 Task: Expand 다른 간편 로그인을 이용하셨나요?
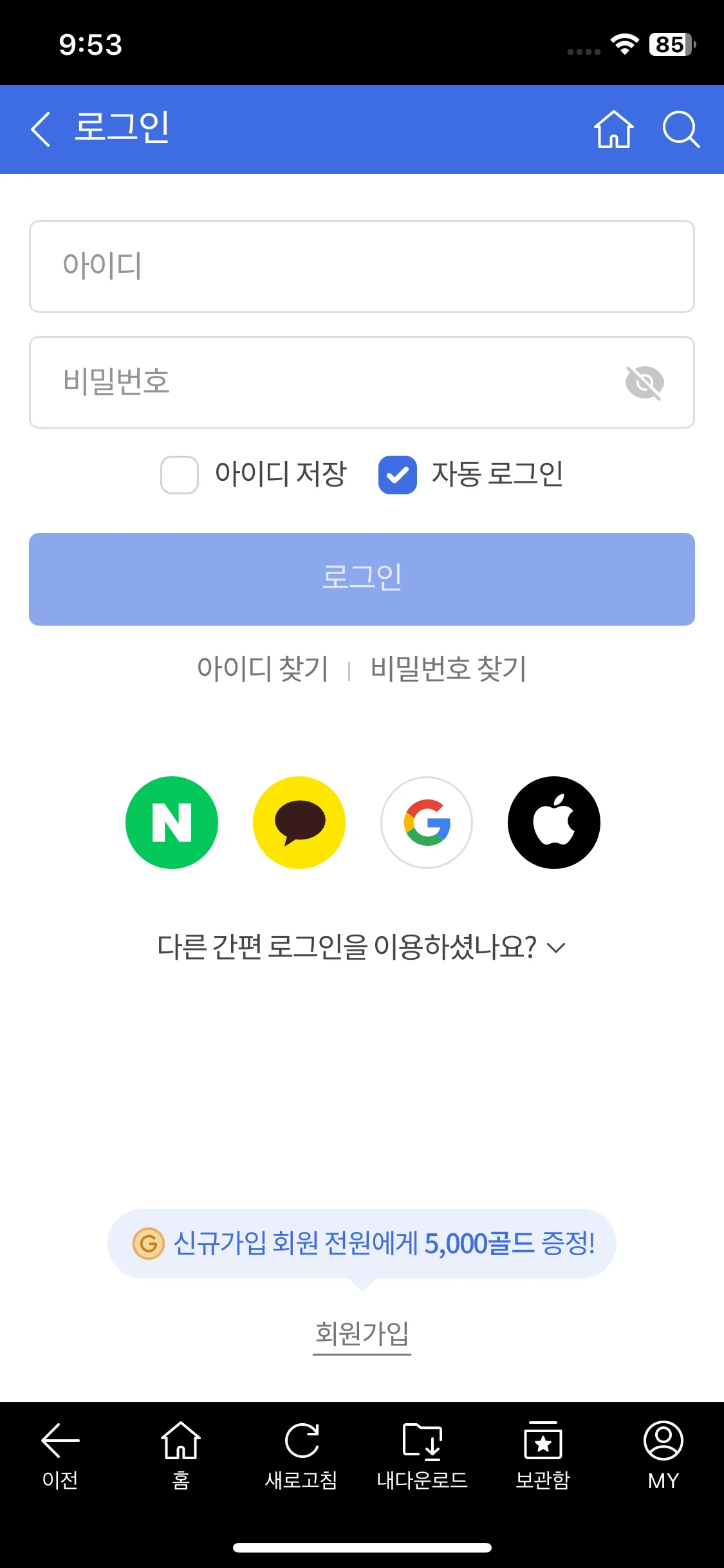[362, 947]
